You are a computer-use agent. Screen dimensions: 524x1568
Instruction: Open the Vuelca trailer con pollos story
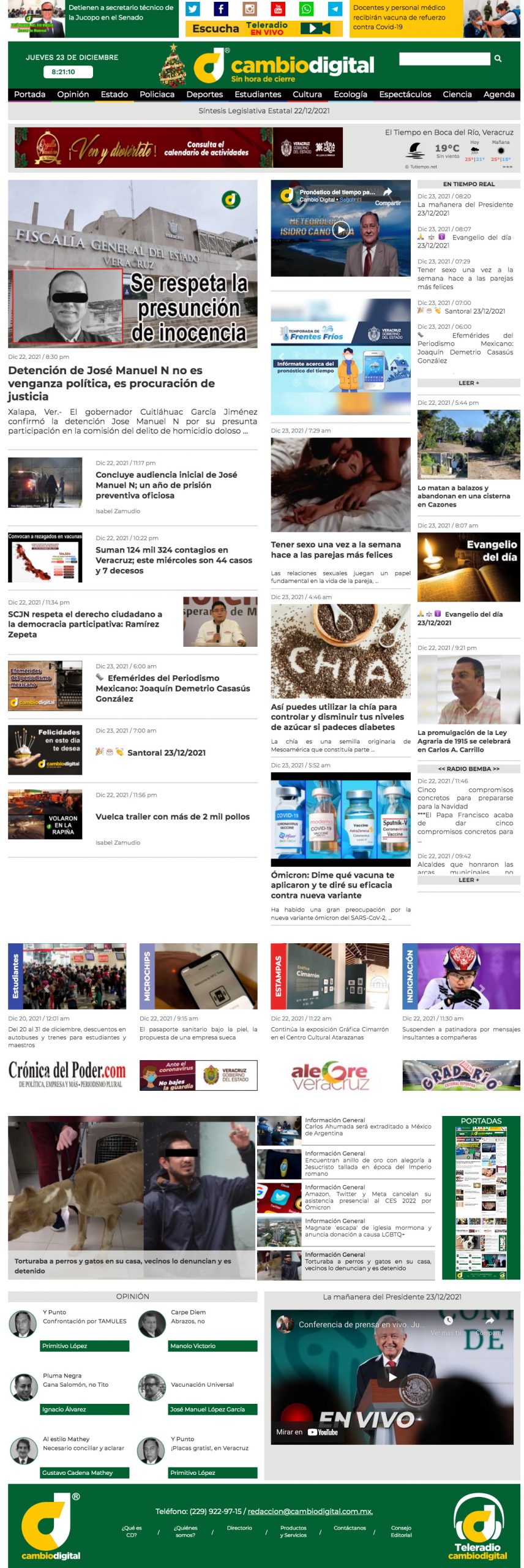coord(172,816)
